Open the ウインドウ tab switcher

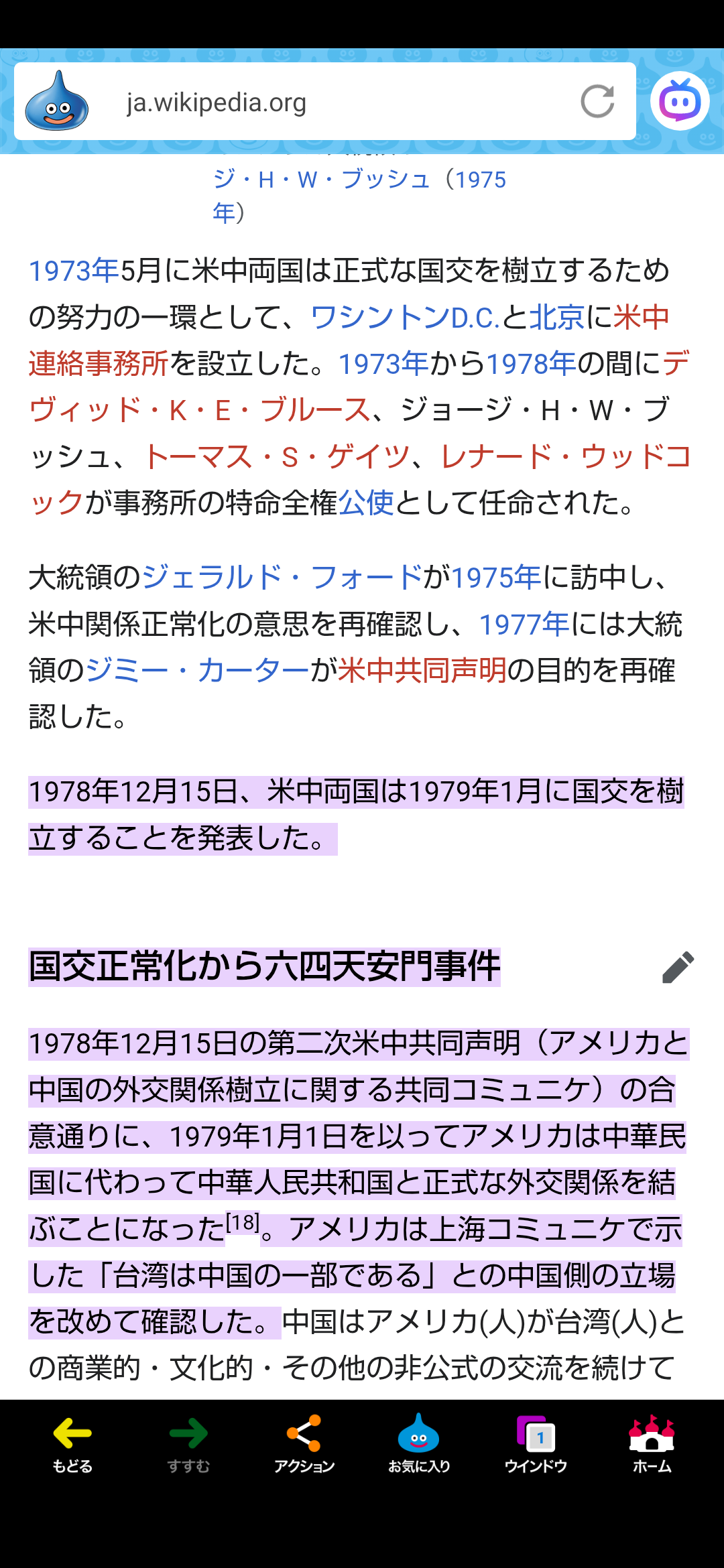point(536,1444)
